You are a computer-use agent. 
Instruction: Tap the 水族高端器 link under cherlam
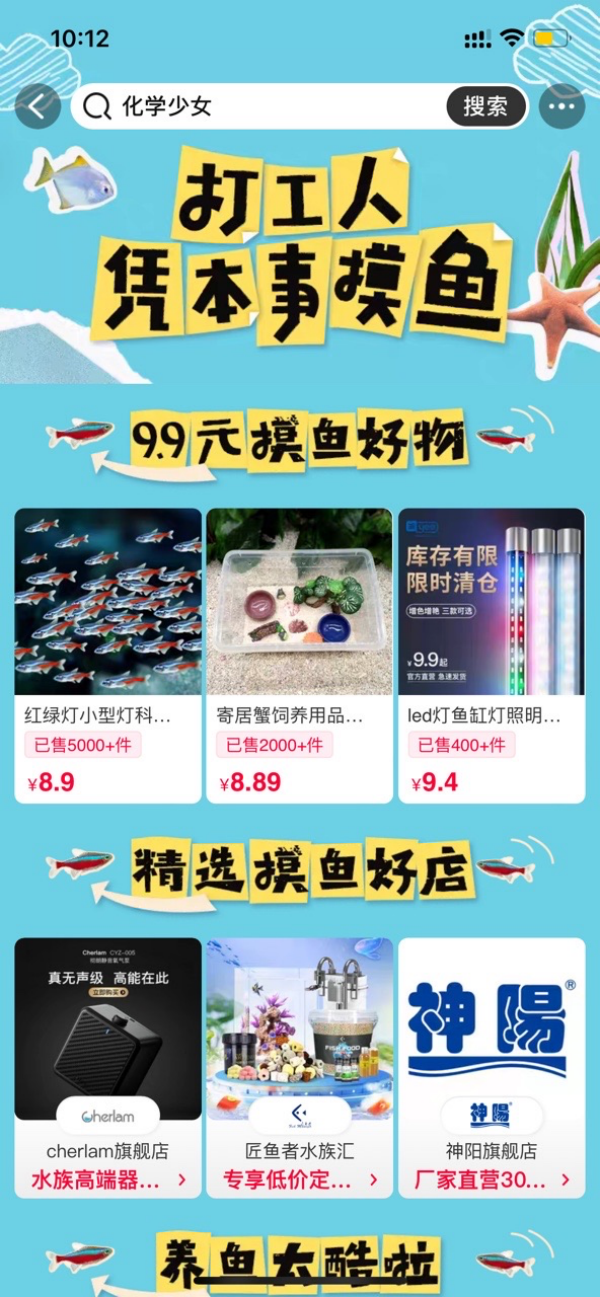(108, 1180)
